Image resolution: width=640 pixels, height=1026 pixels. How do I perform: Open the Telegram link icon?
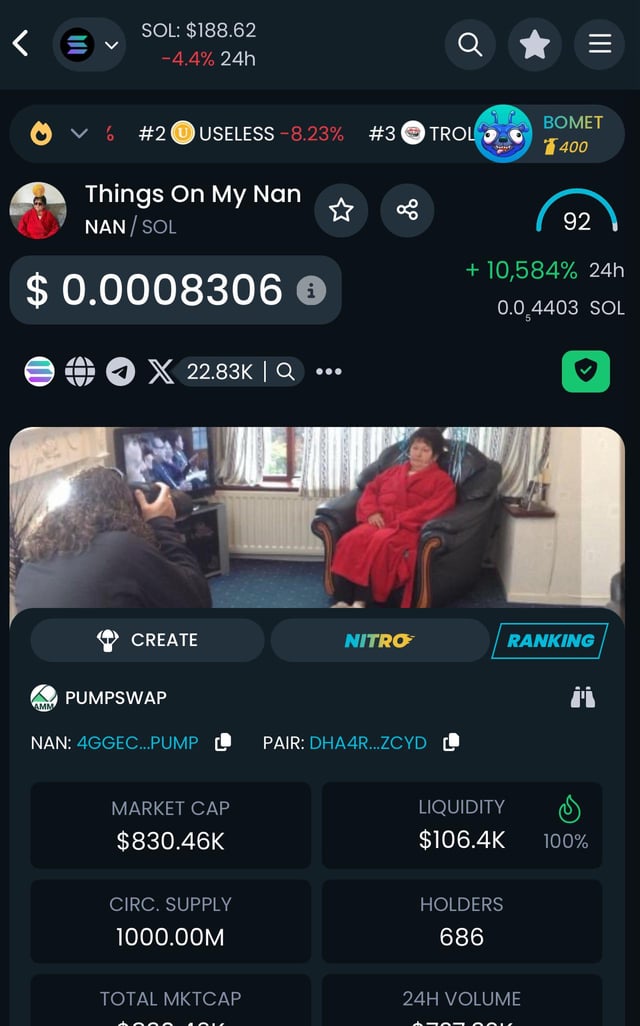[x=121, y=372]
